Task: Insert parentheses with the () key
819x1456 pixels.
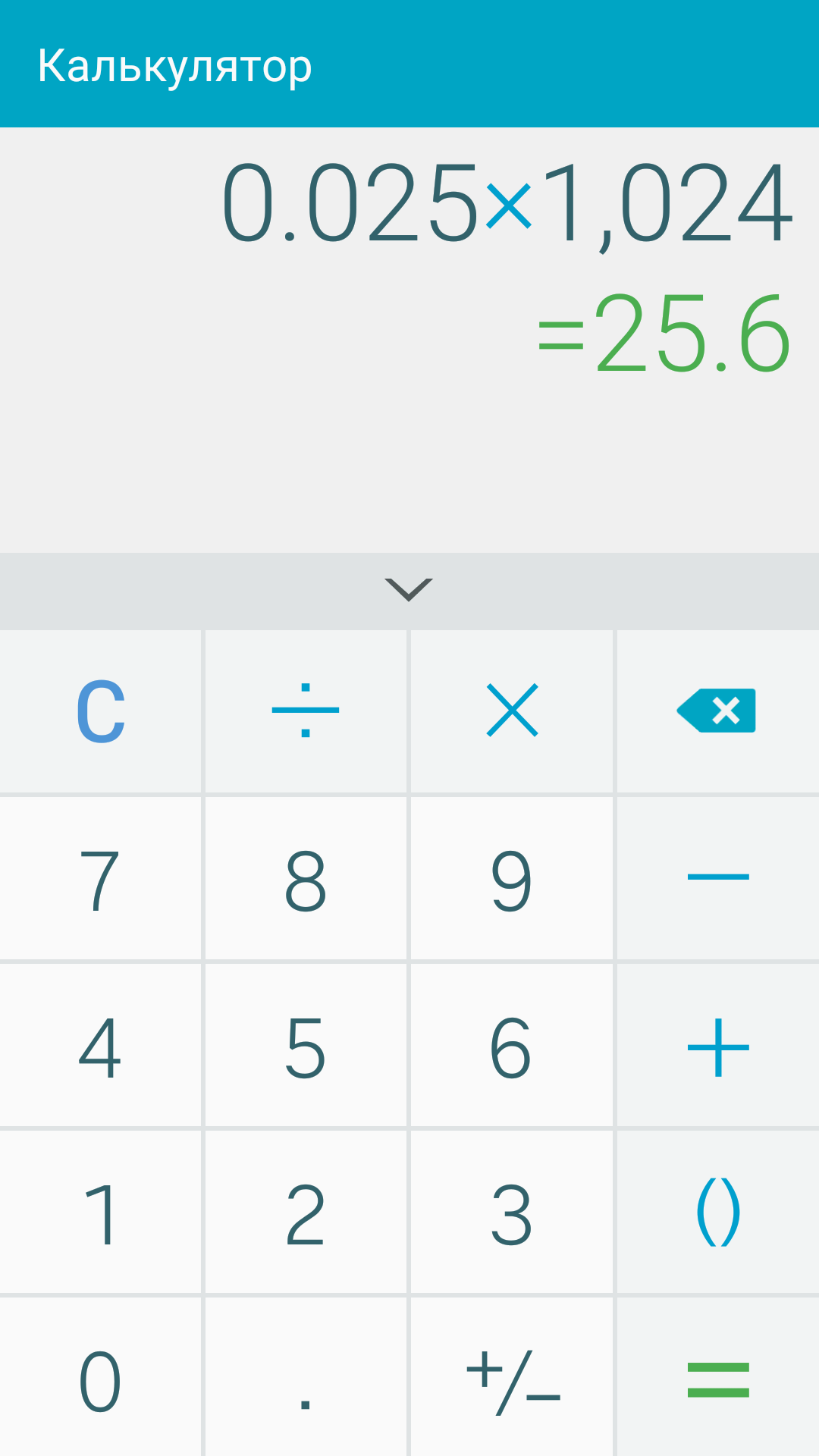Action: coord(717,1212)
